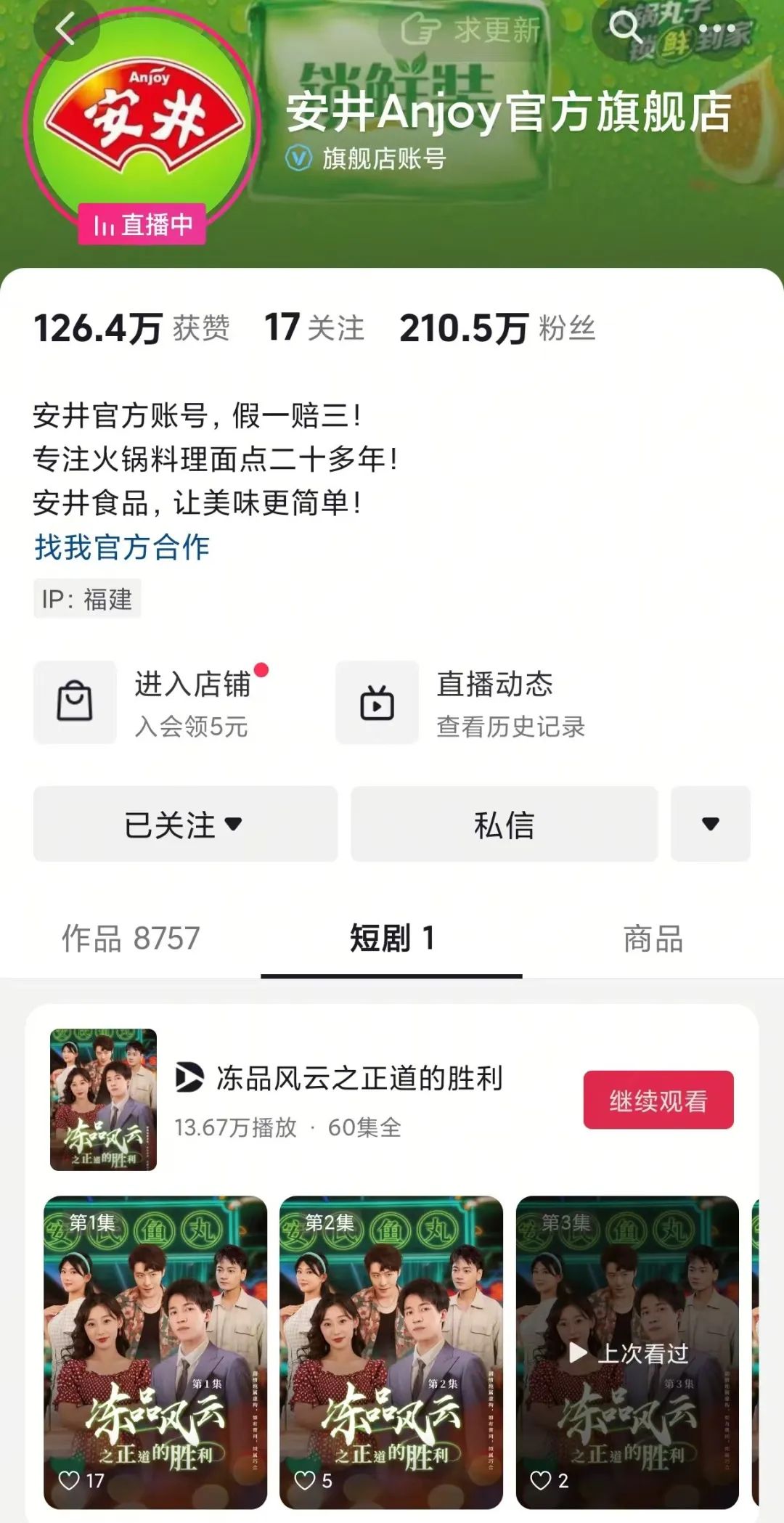Image resolution: width=784 pixels, height=1523 pixels.
Task: Tap the 求更新 request update button
Action: [x=472, y=30]
